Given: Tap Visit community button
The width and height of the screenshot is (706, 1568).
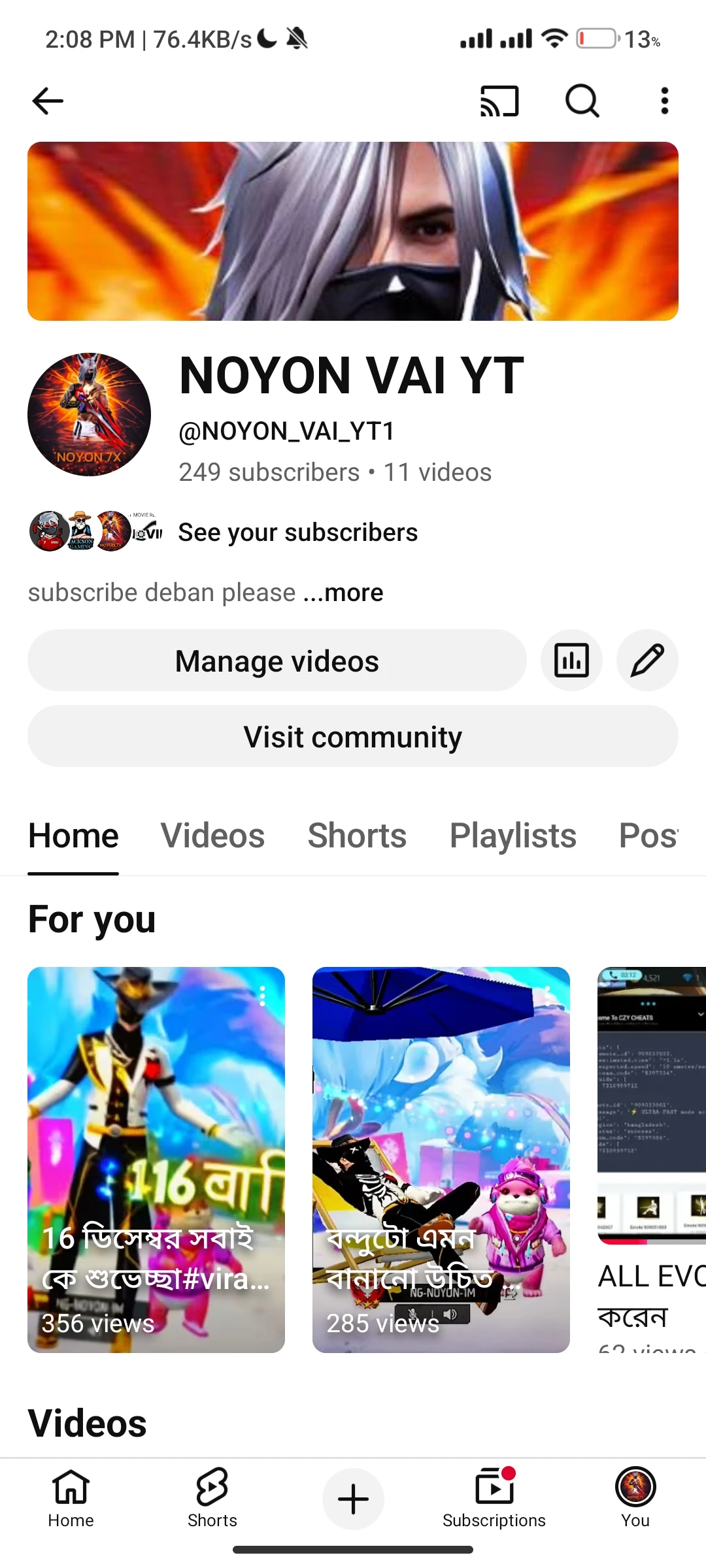Looking at the screenshot, I should click(x=353, y=736).
